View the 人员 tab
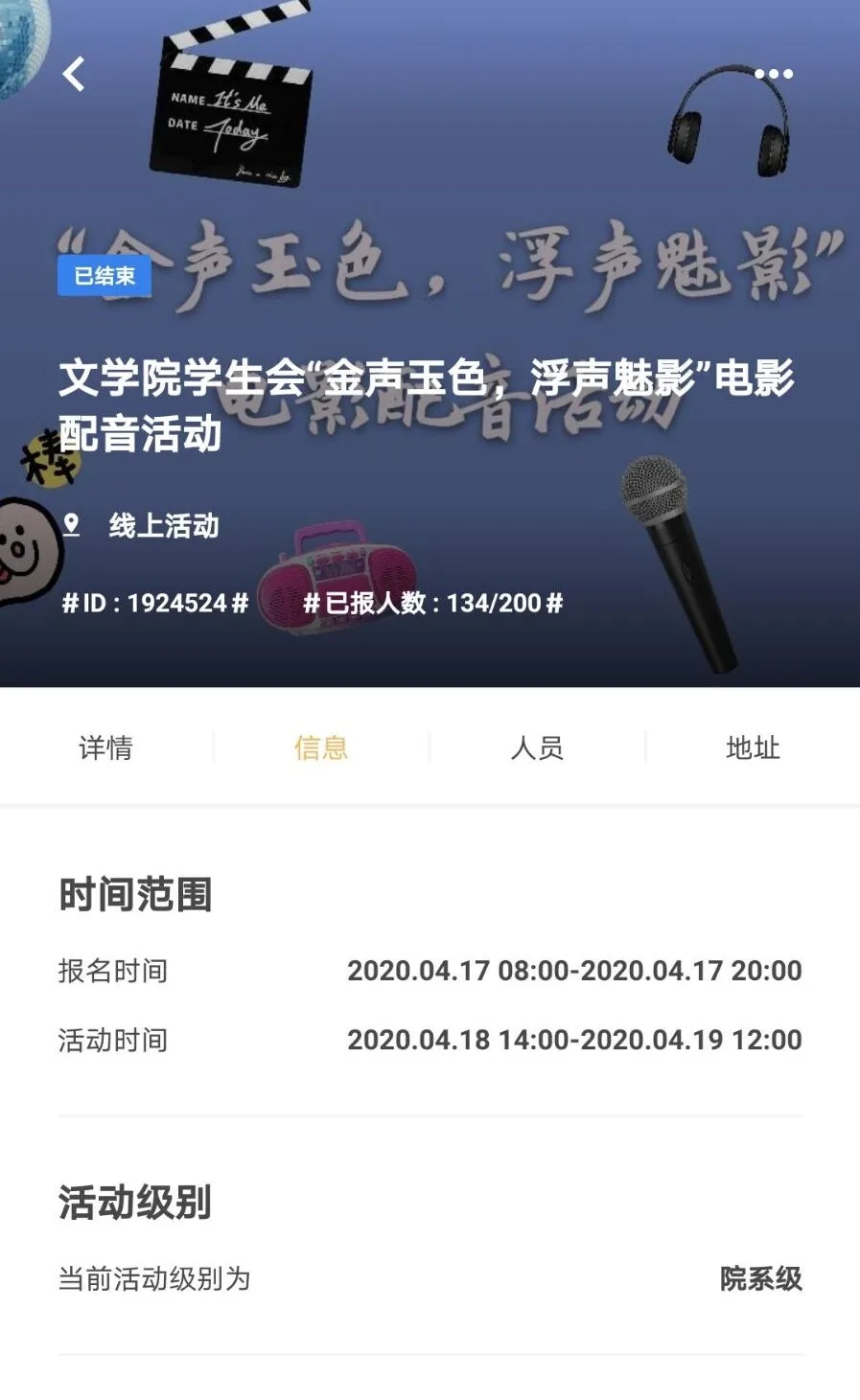This screenshot has width=860, height=1400. (537, 747)
